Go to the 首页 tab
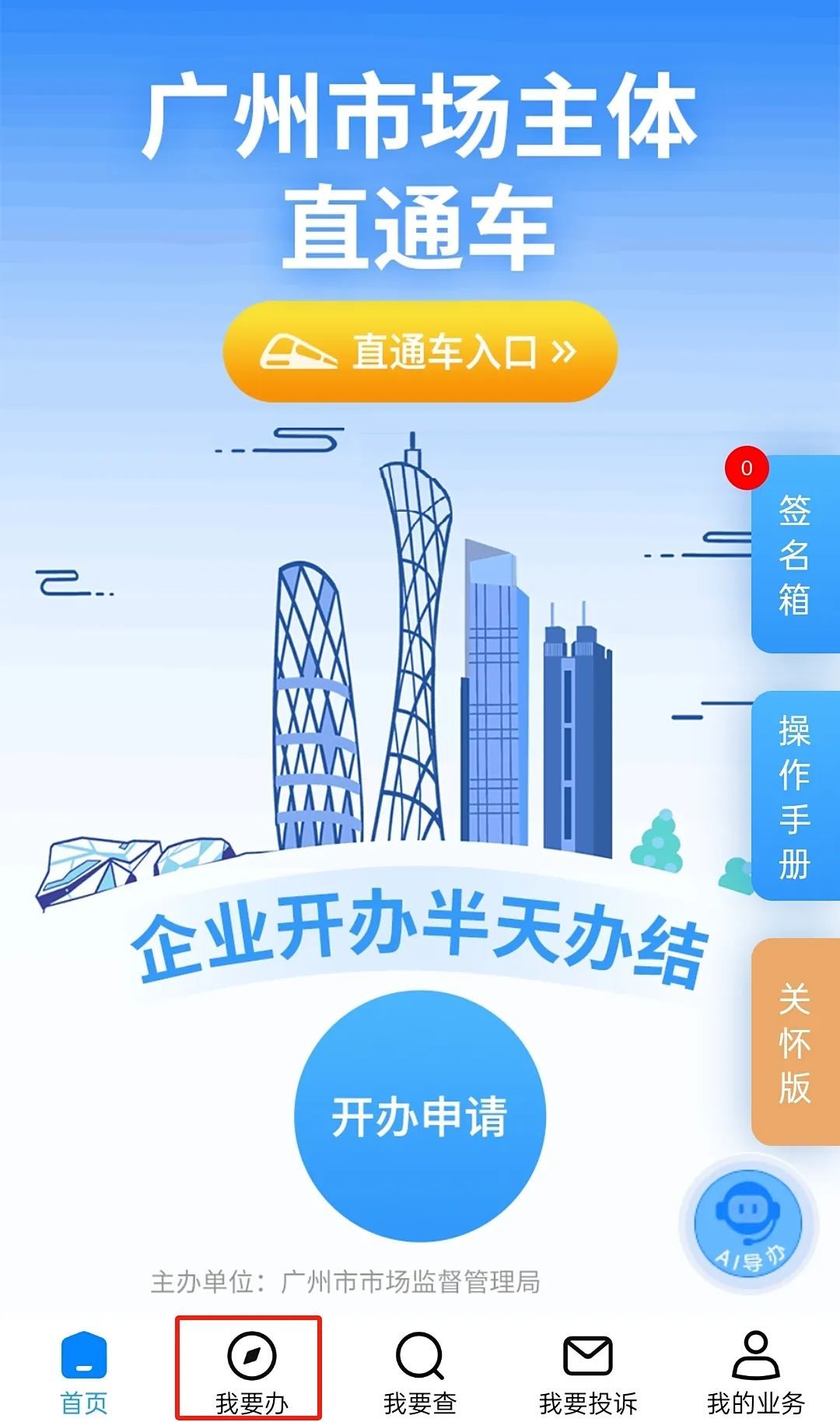 pos(84,1372)
